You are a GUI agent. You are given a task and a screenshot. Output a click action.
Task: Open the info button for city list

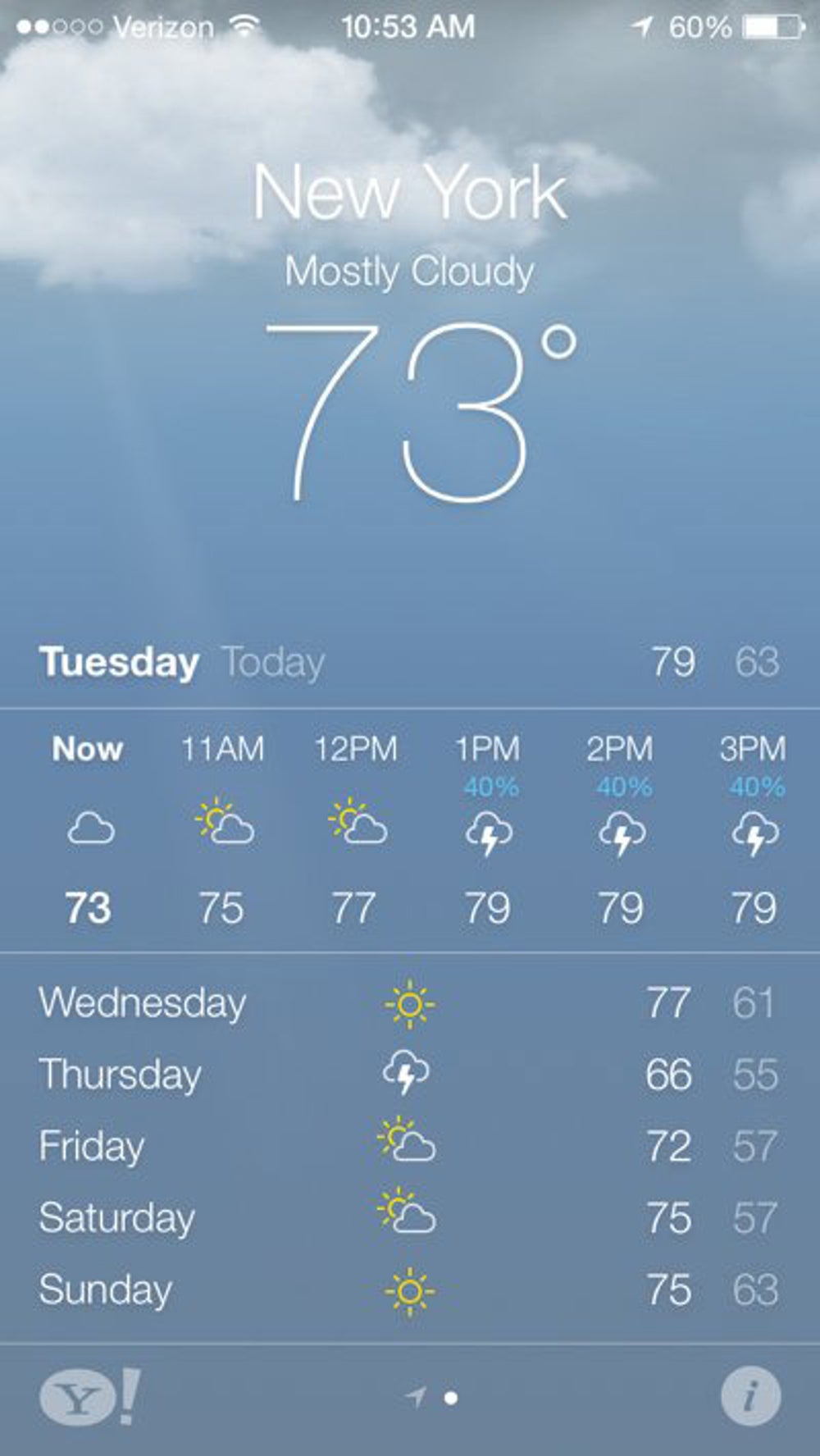(x=750, y=1395)
